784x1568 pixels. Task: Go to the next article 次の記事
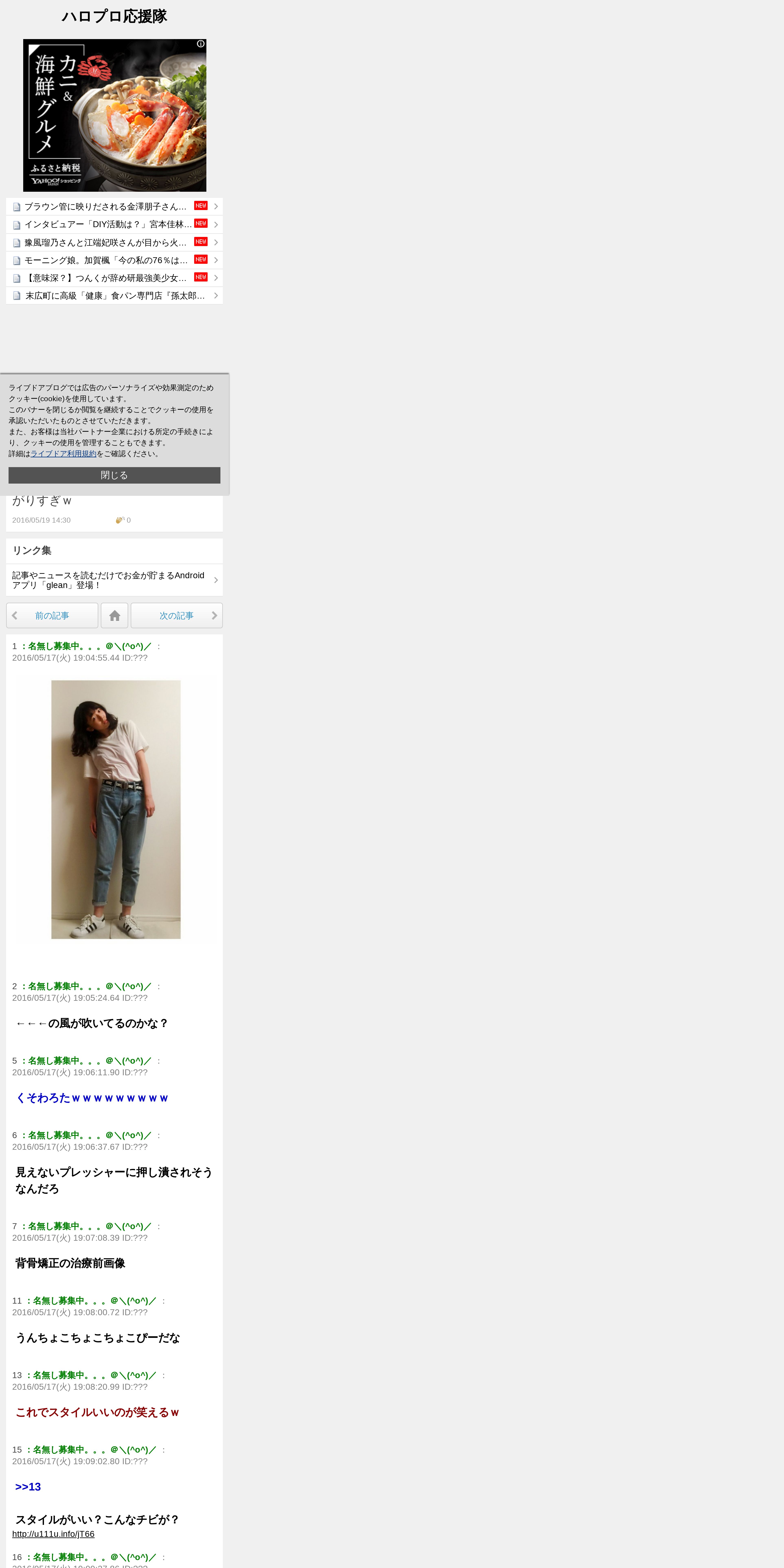[176, 615]
